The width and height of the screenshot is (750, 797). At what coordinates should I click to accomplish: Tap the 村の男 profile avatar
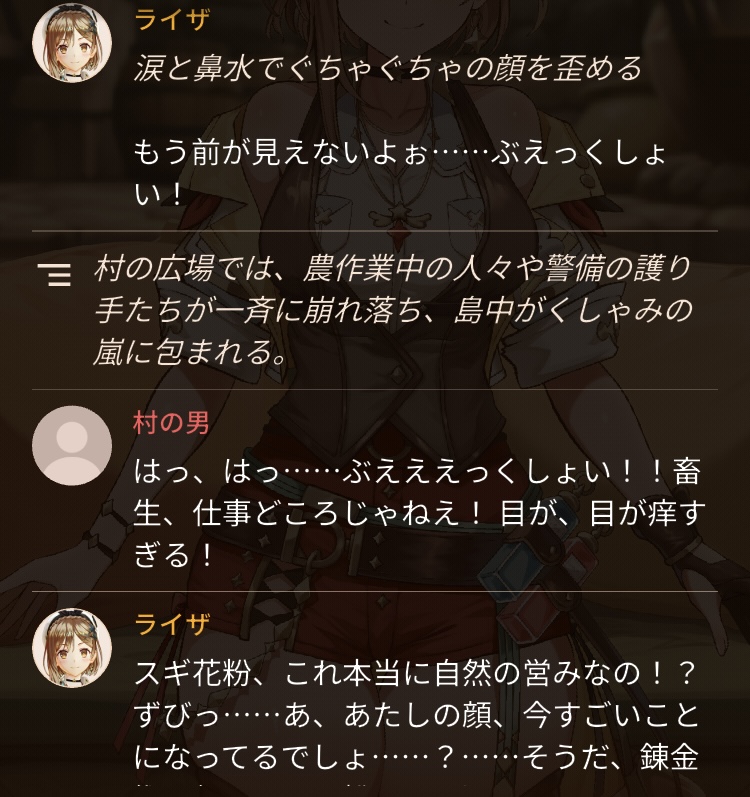72,445
